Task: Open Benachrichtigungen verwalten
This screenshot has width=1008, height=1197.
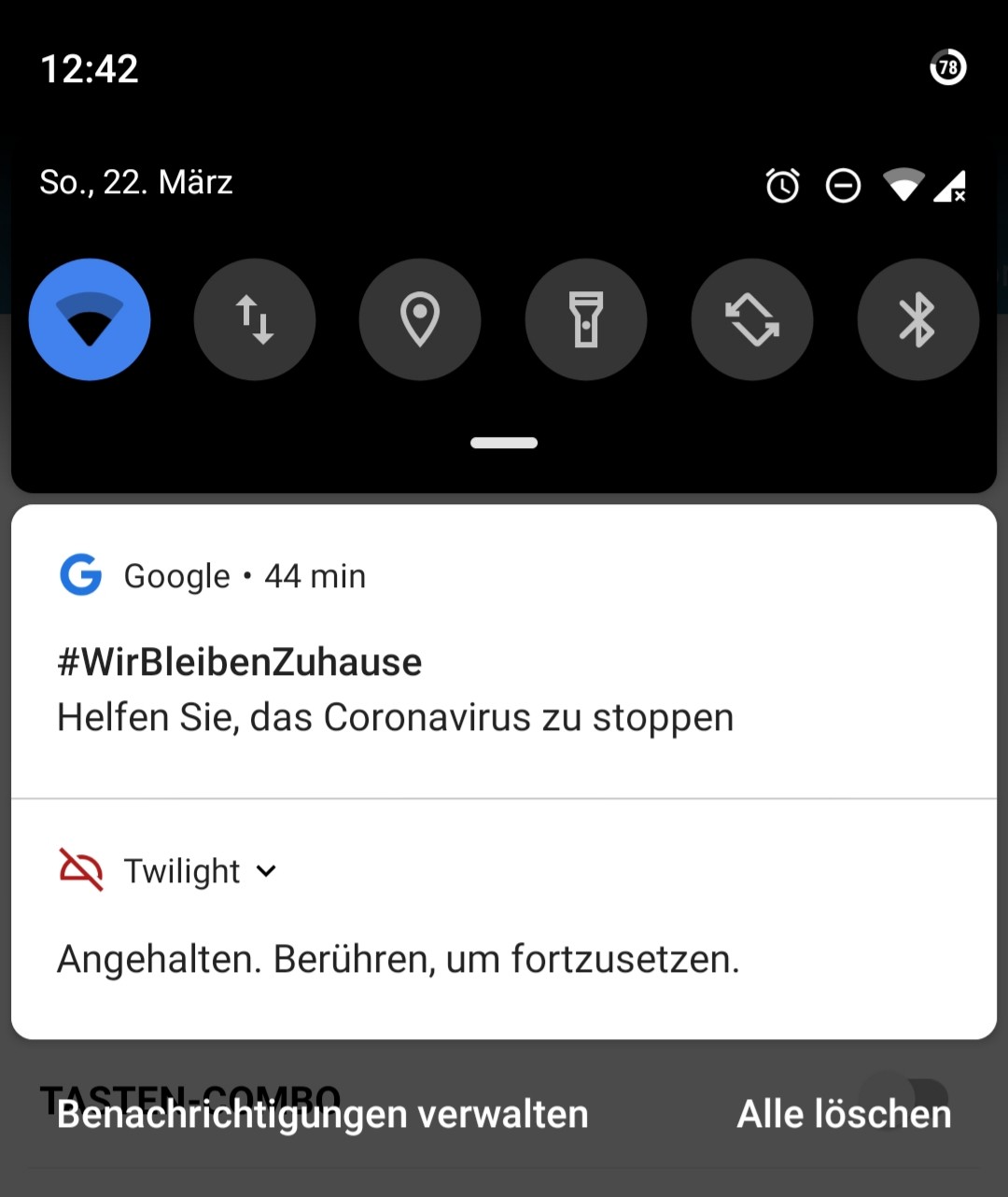Action: [x=322, y=1114]
